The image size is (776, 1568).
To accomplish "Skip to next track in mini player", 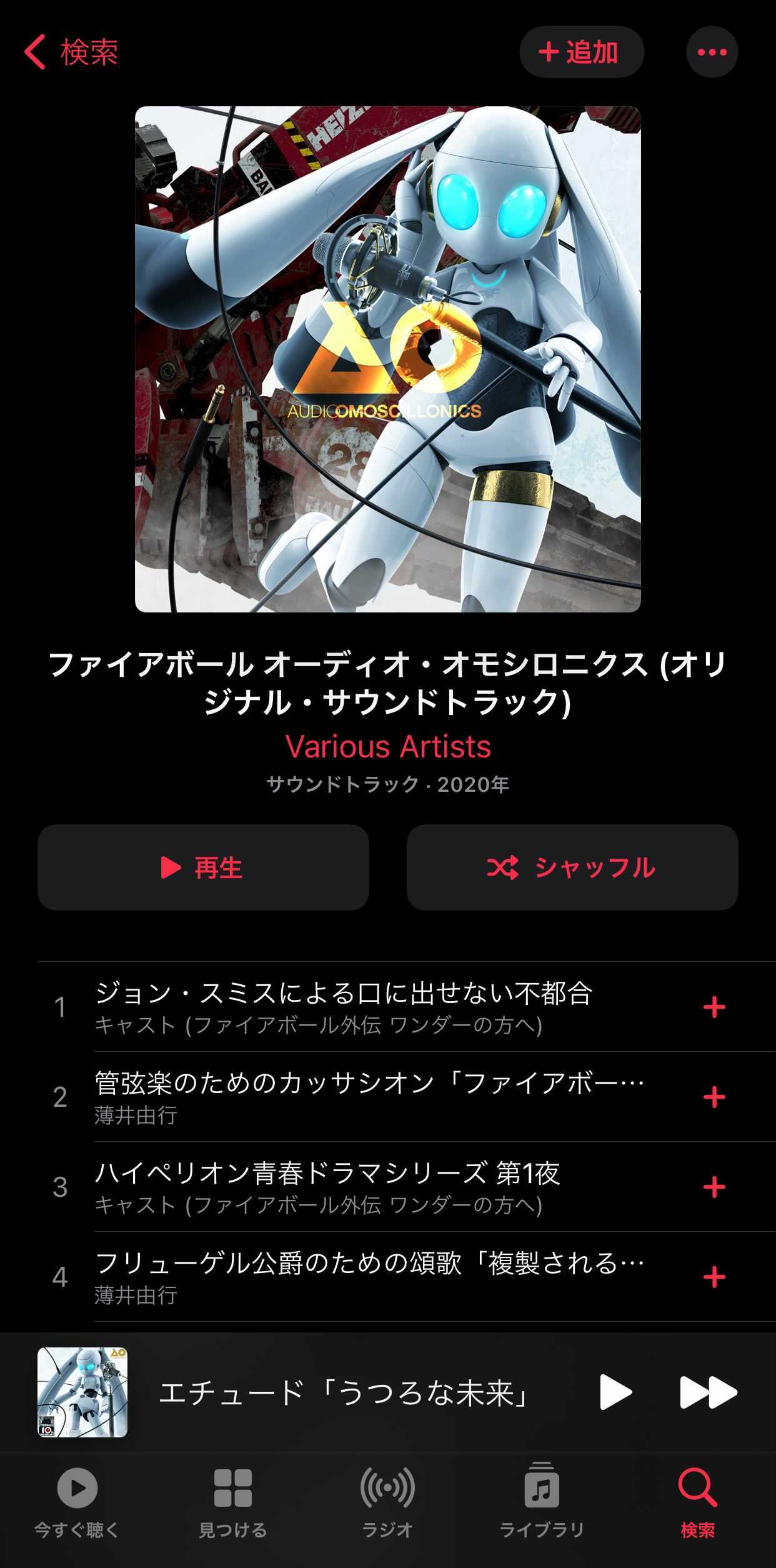I will (708, 1392).
